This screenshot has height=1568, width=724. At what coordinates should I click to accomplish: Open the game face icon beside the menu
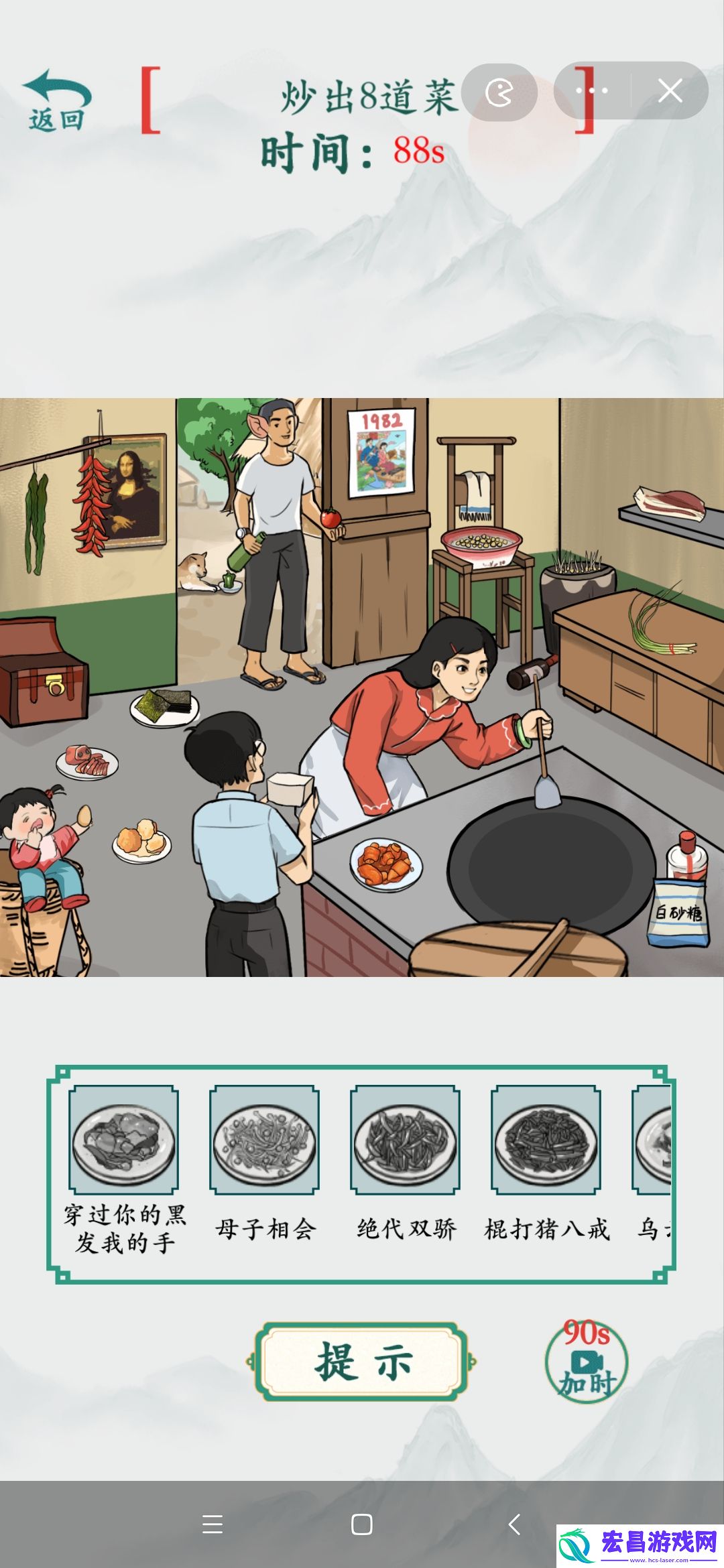[x=499, y=92]
